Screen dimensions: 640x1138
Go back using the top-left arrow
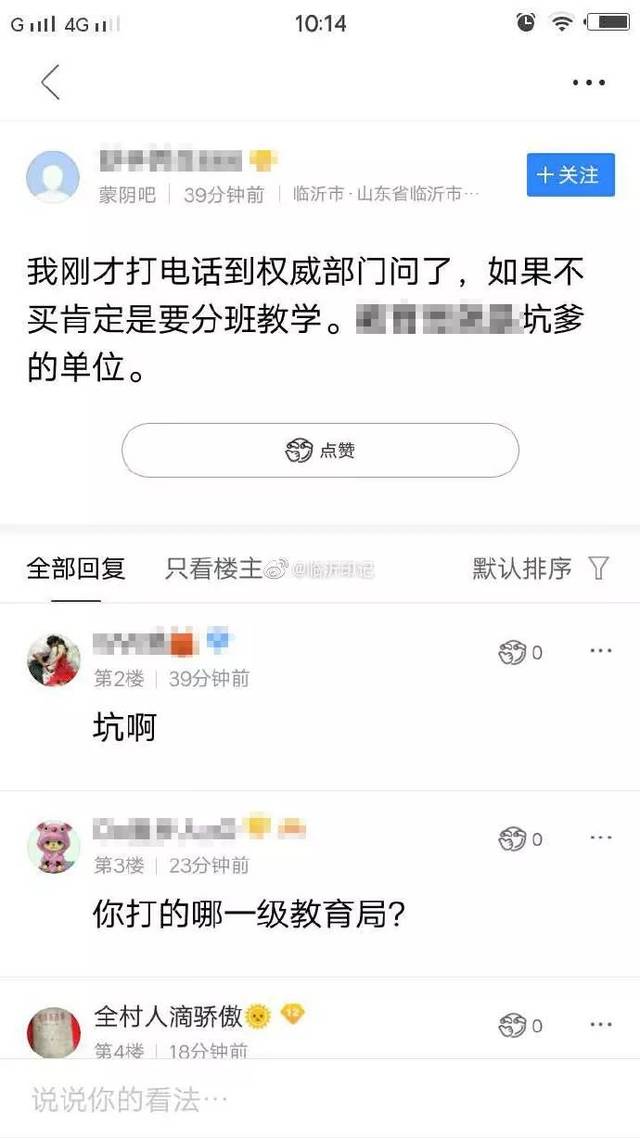pyautogui.click(x=50, y=82)
